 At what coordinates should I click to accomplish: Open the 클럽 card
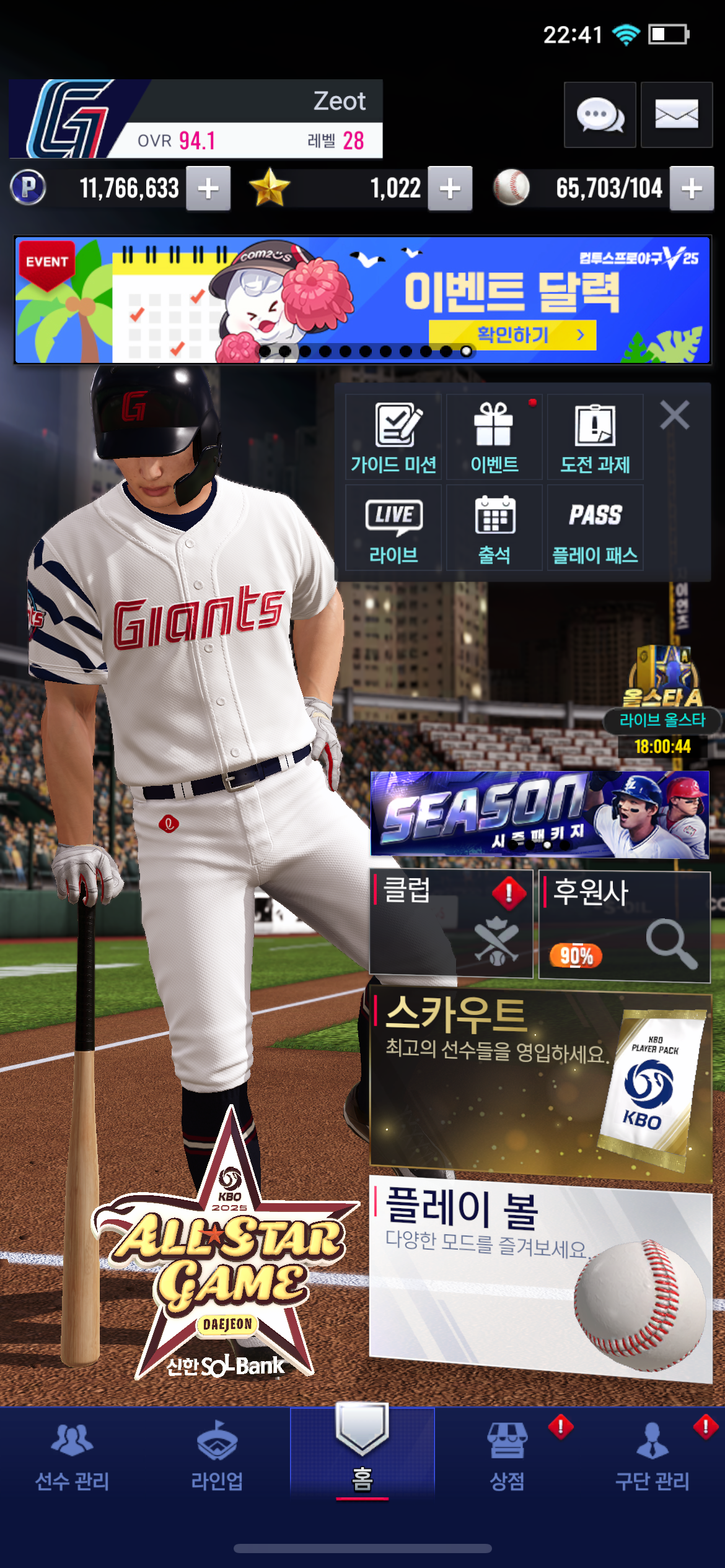click(450, 923)
